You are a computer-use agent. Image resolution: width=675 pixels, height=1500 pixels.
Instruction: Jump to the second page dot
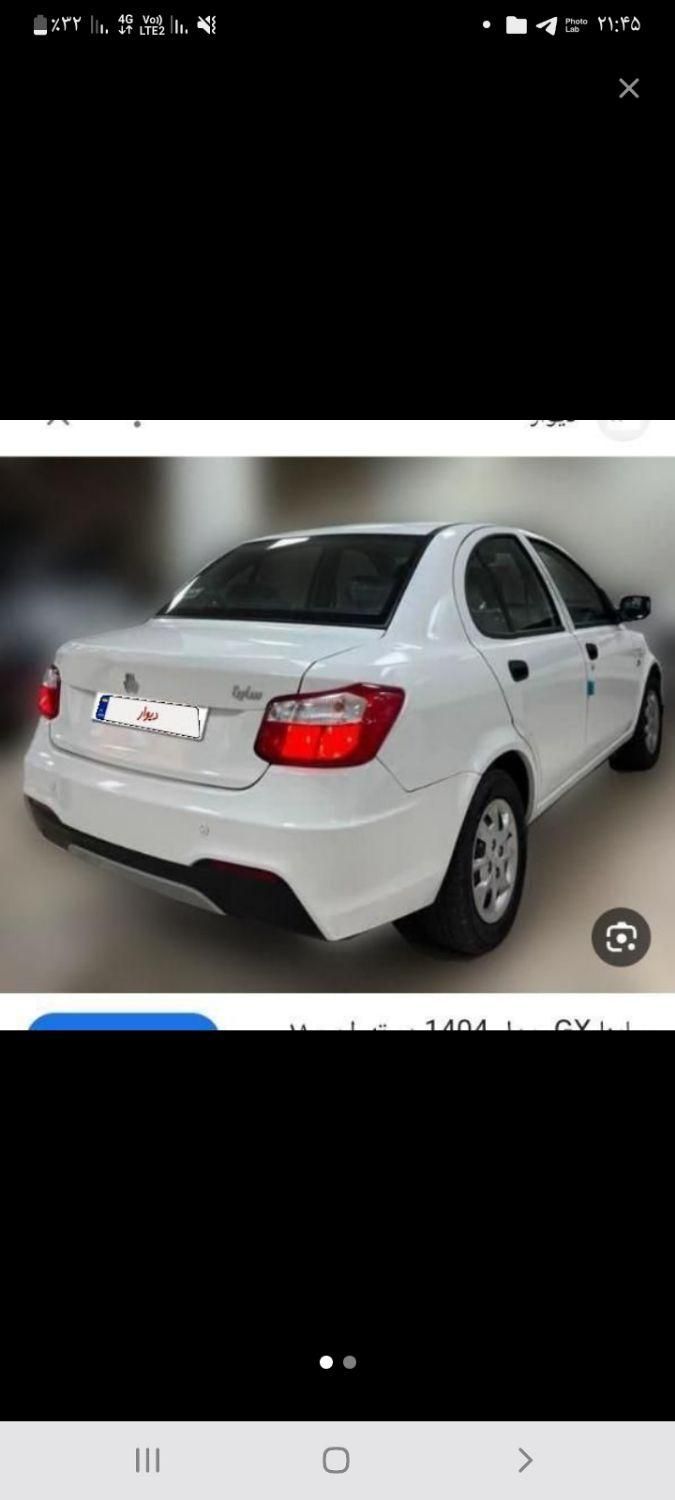pos(350,1362)
